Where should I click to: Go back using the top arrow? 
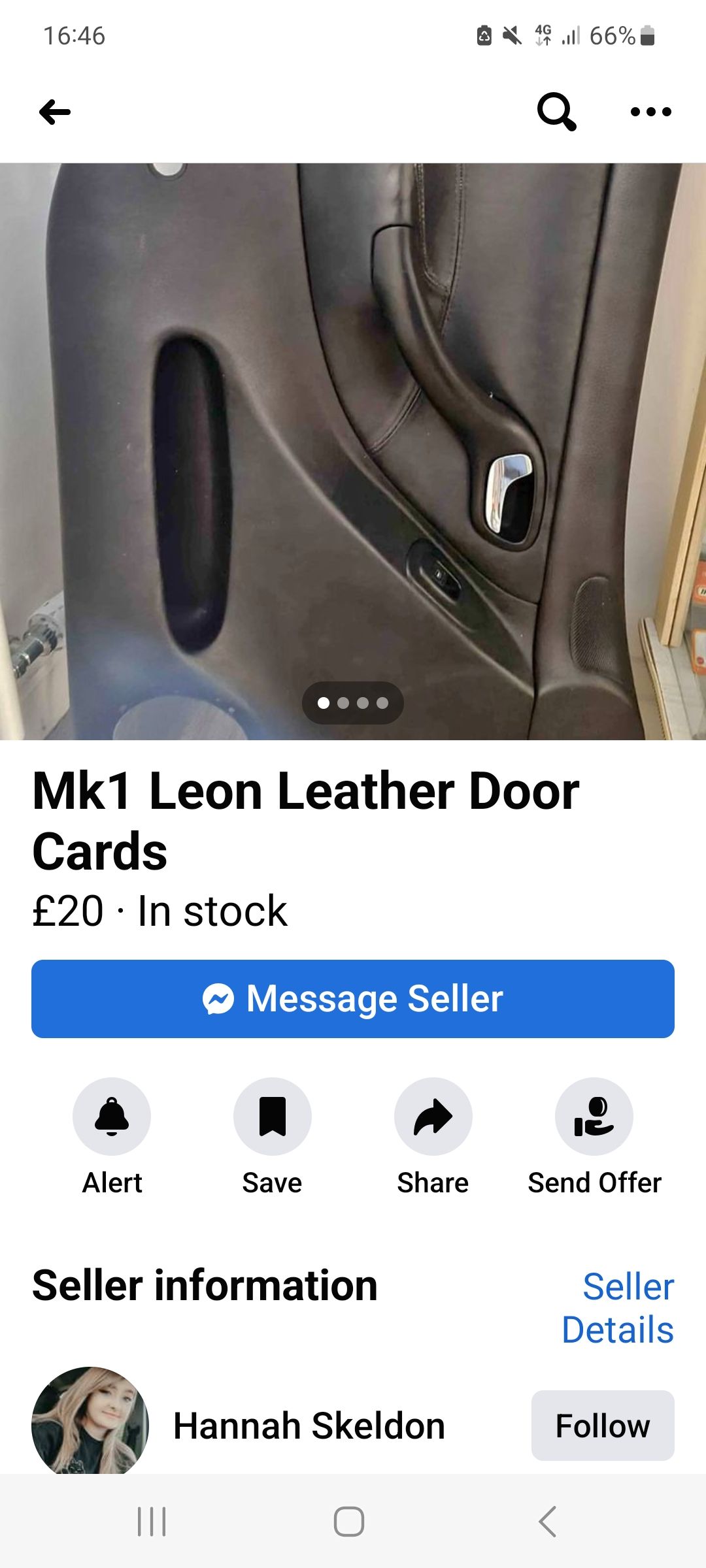pyautogui.click(x=55, y=112)
